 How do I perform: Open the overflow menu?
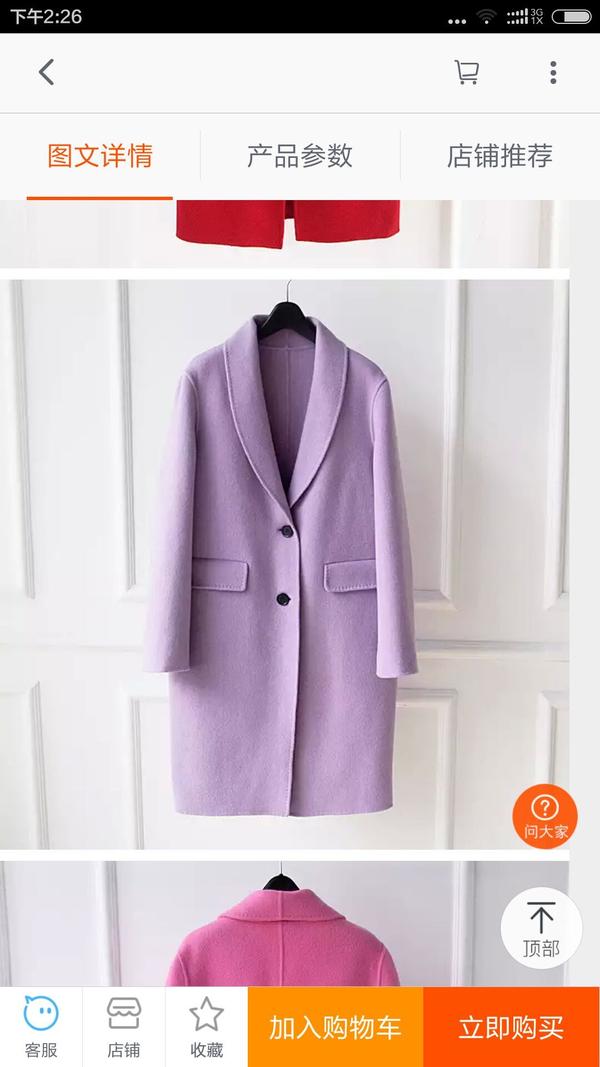tap(553, 72)
